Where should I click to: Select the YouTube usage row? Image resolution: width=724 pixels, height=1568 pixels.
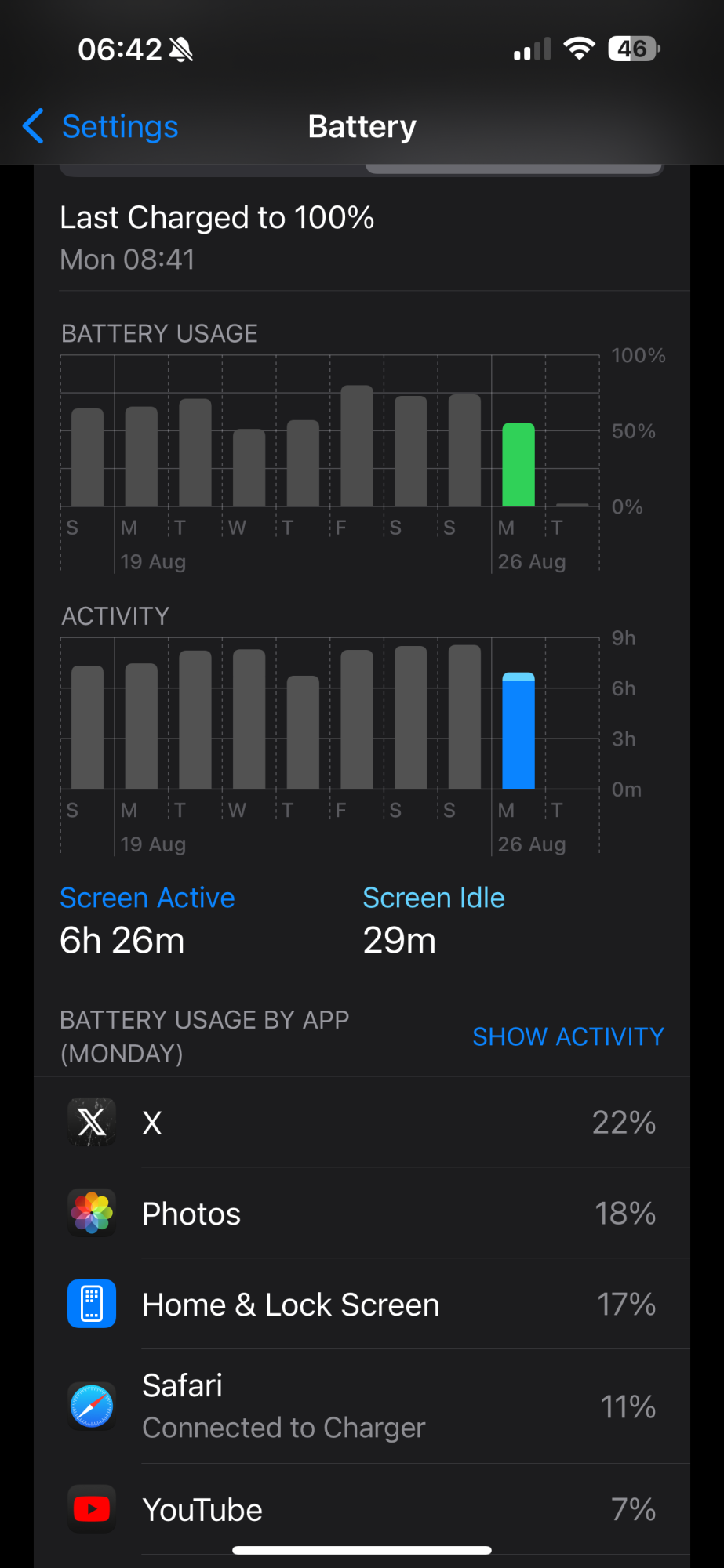[x=362, y=1510]
